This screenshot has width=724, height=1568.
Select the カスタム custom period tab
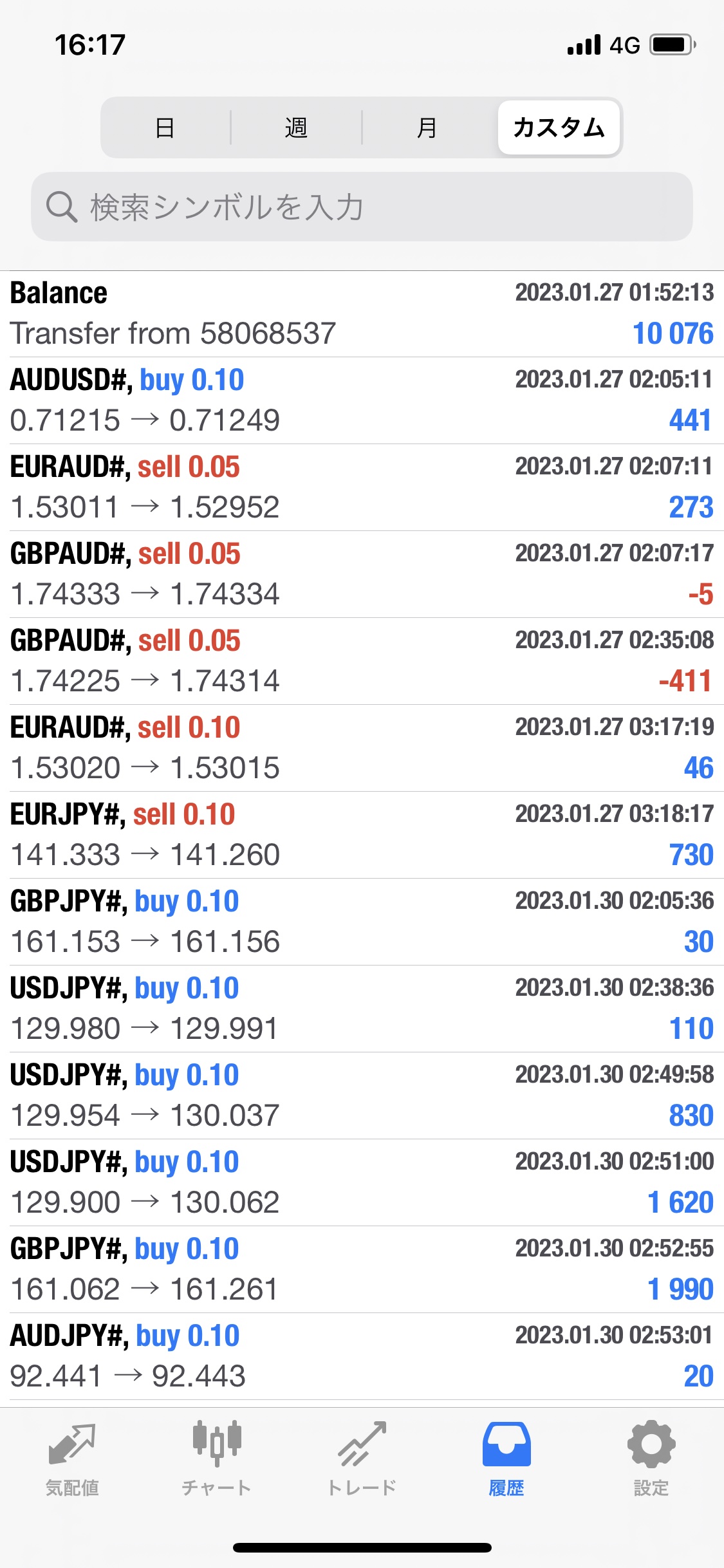pos(559,127)
